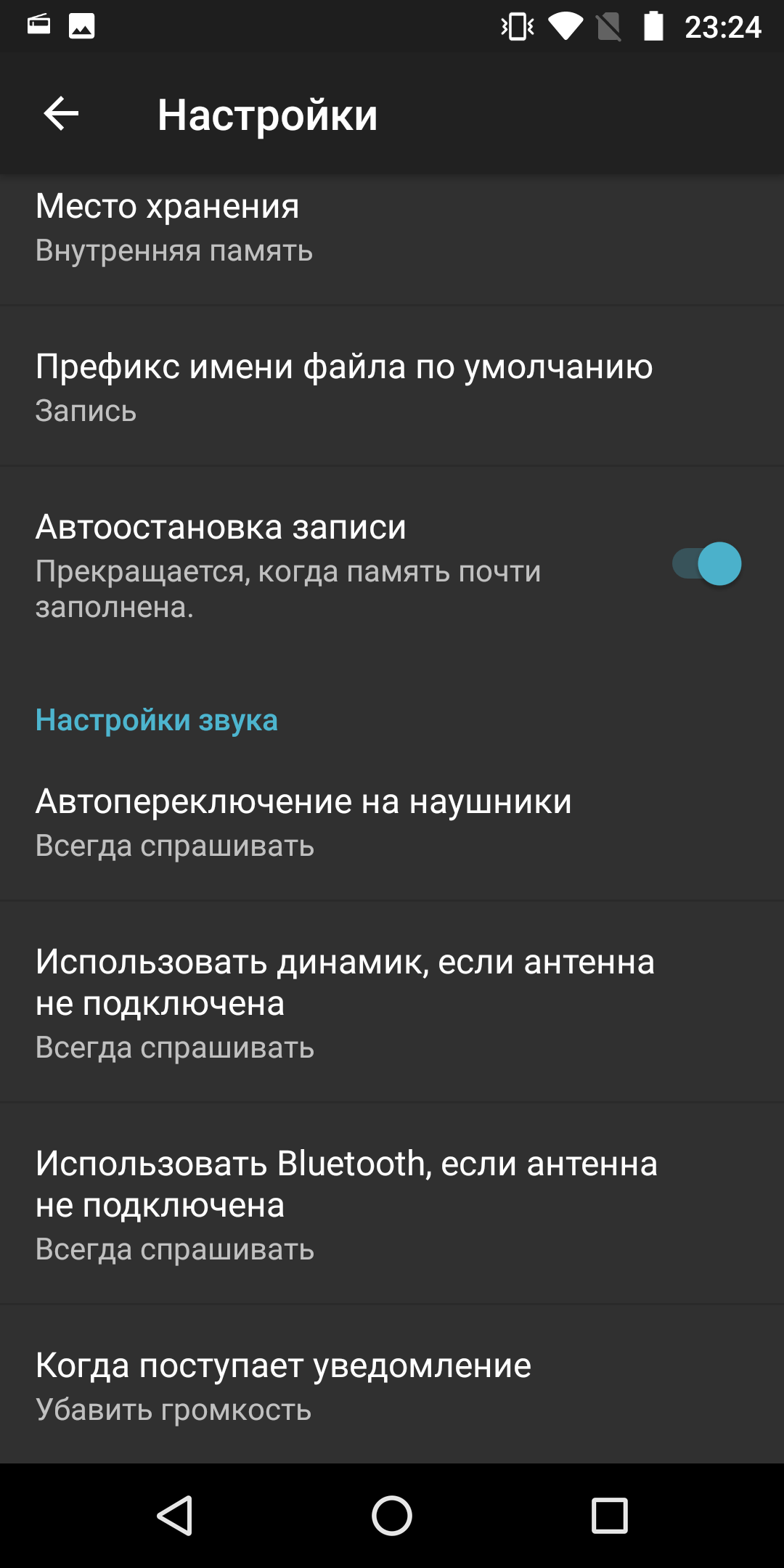Open Автопереключение на наушники setting
Viewport: 784px width, 1568px height.
click(392, 822)
